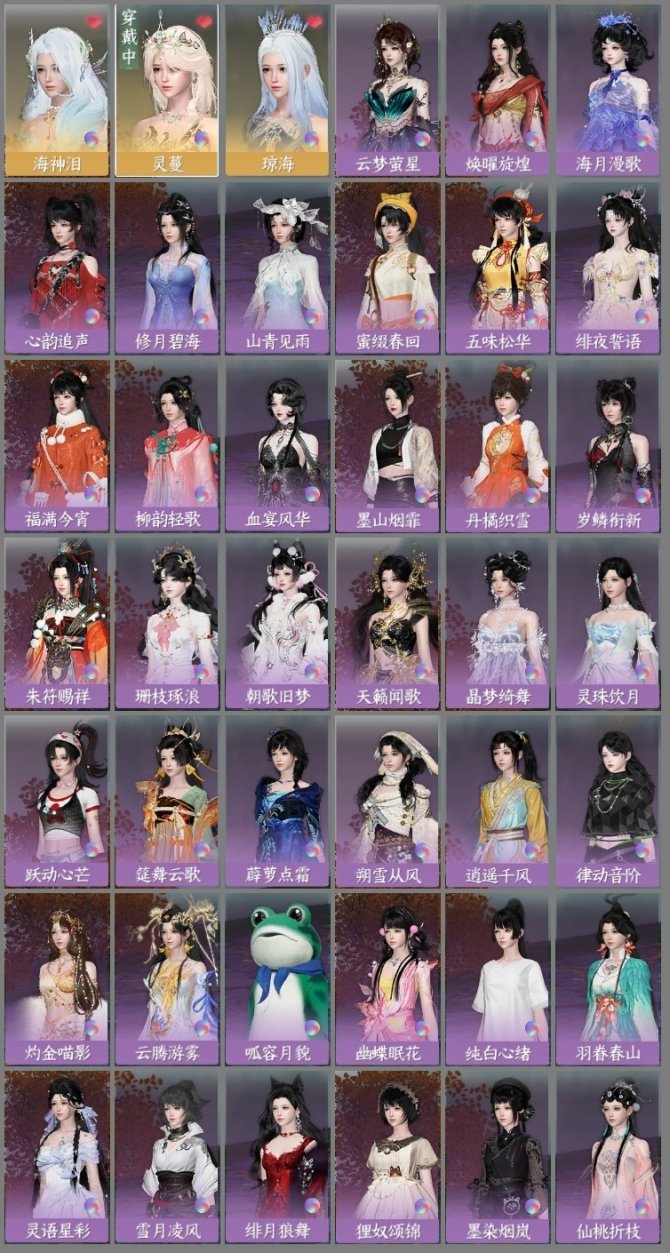
Task: Select the 海神泪 outfit card
Action: coord(56,90)
